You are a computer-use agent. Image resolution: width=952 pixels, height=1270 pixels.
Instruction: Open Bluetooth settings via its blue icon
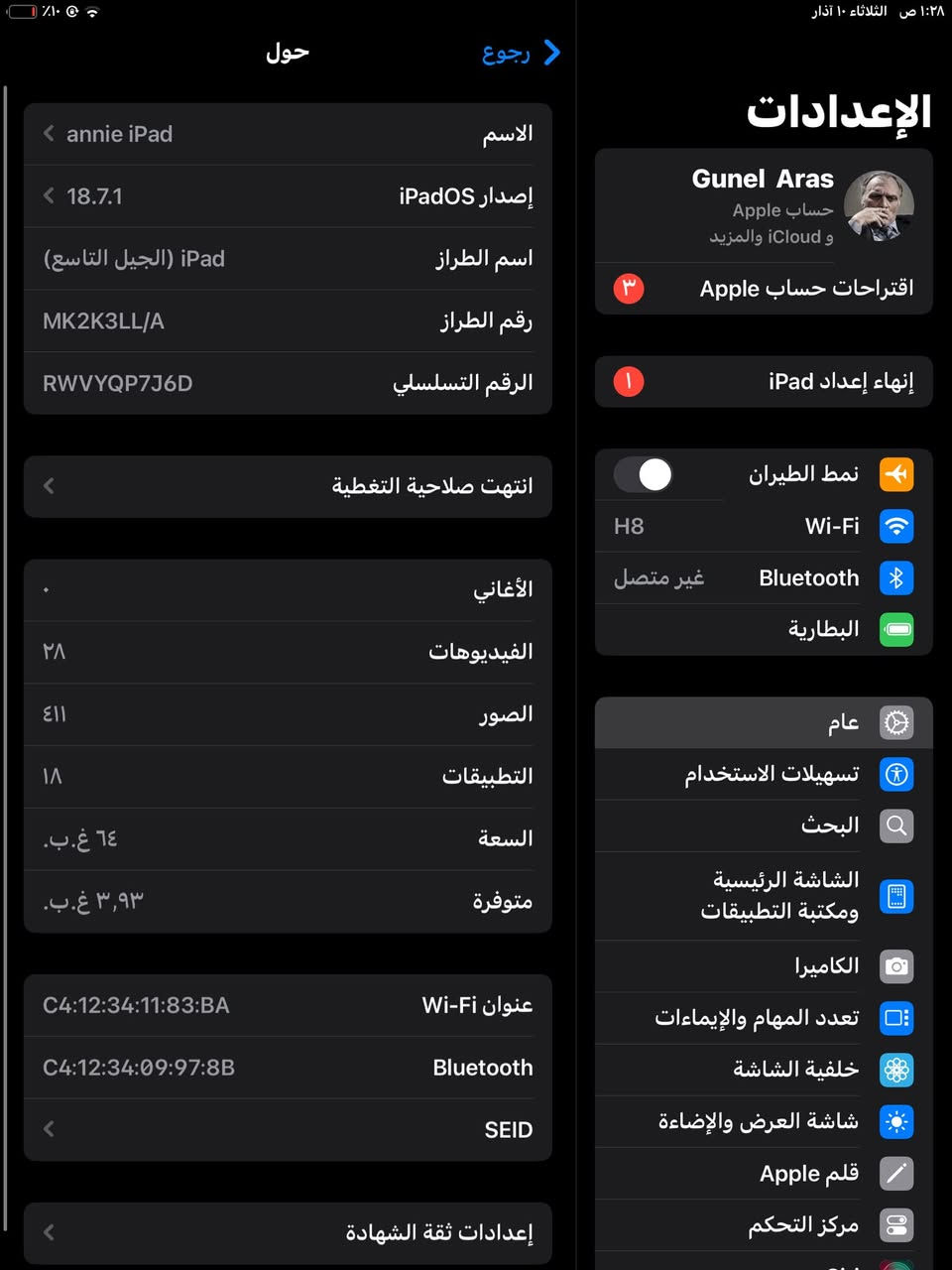point(895,577)
